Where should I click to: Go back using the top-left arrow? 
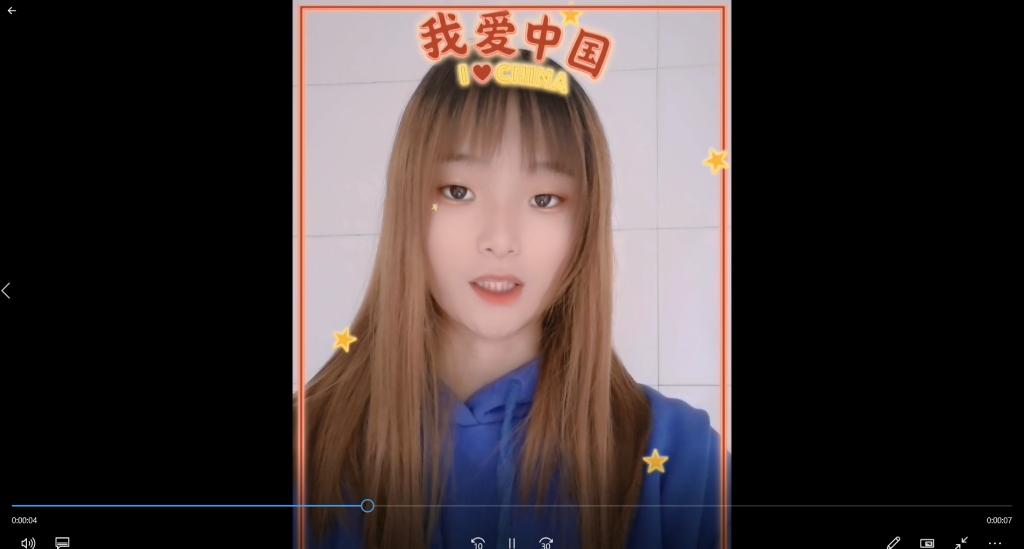[x=12, y=10]
